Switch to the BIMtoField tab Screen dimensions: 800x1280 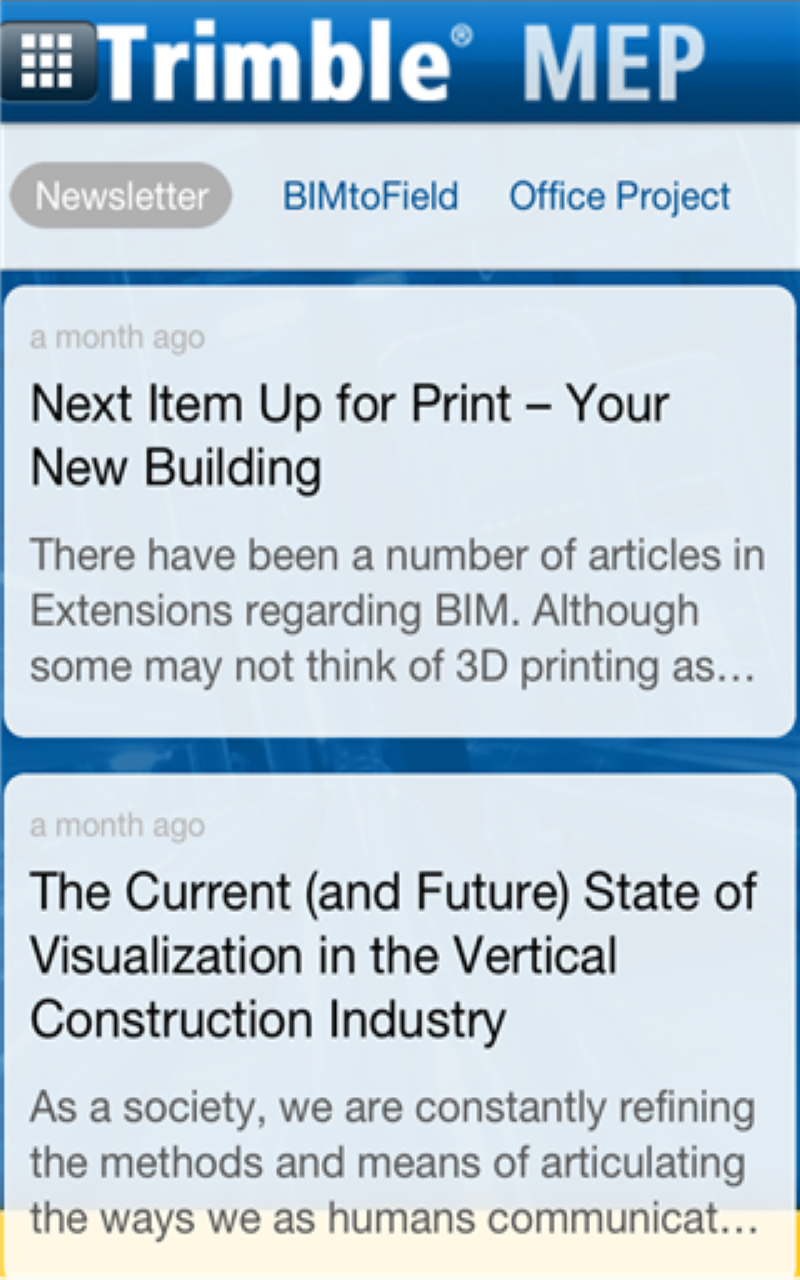(370, 196)
